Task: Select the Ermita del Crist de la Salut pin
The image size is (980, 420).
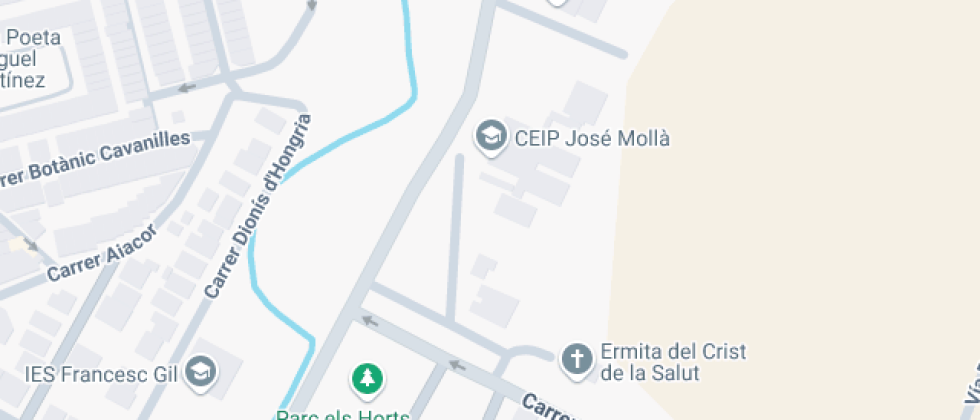Action: point(577,360)
